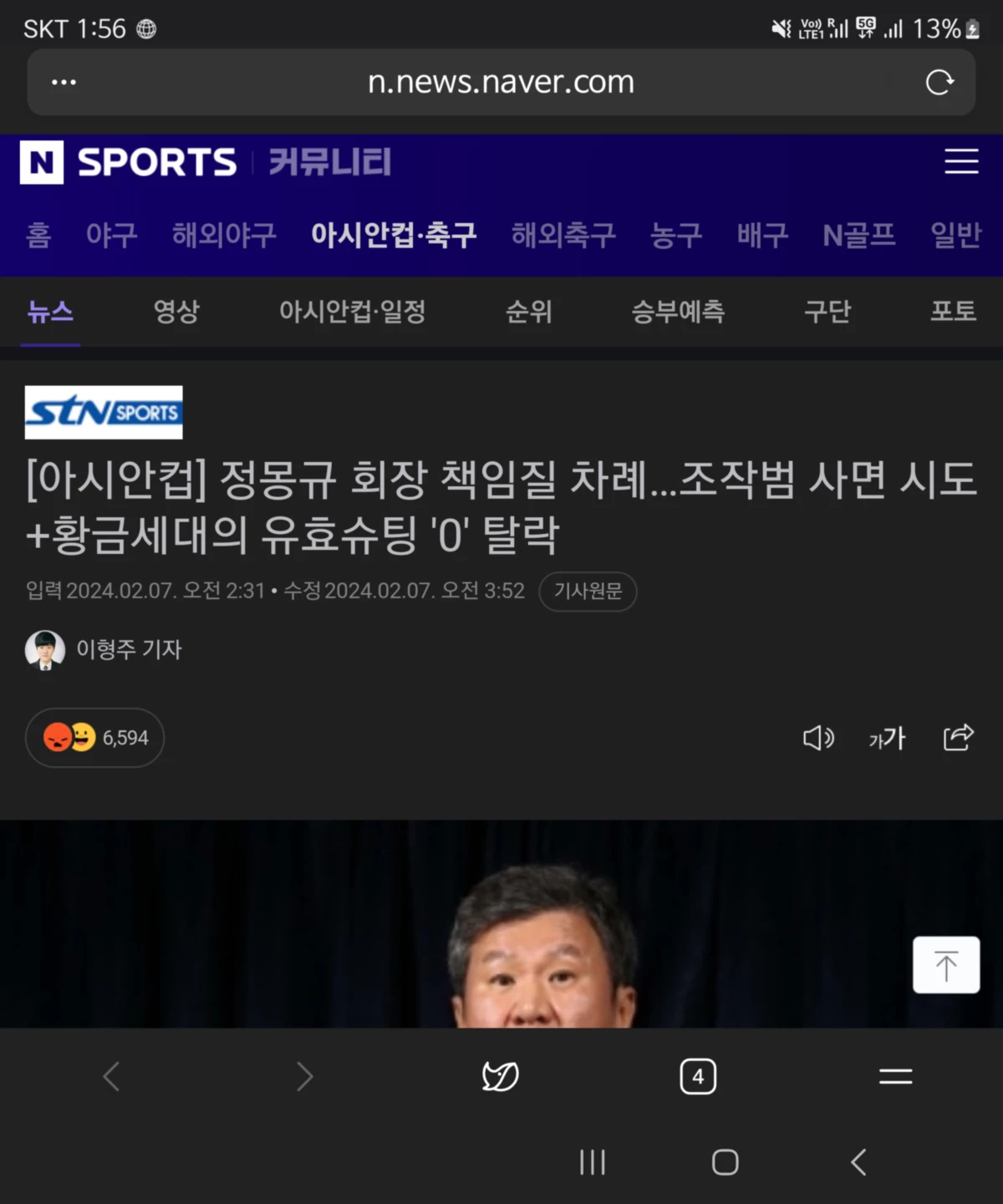This screenshot has height=1204, width=1003.
Task: Switch to the 야구 category
Action: 111,235
